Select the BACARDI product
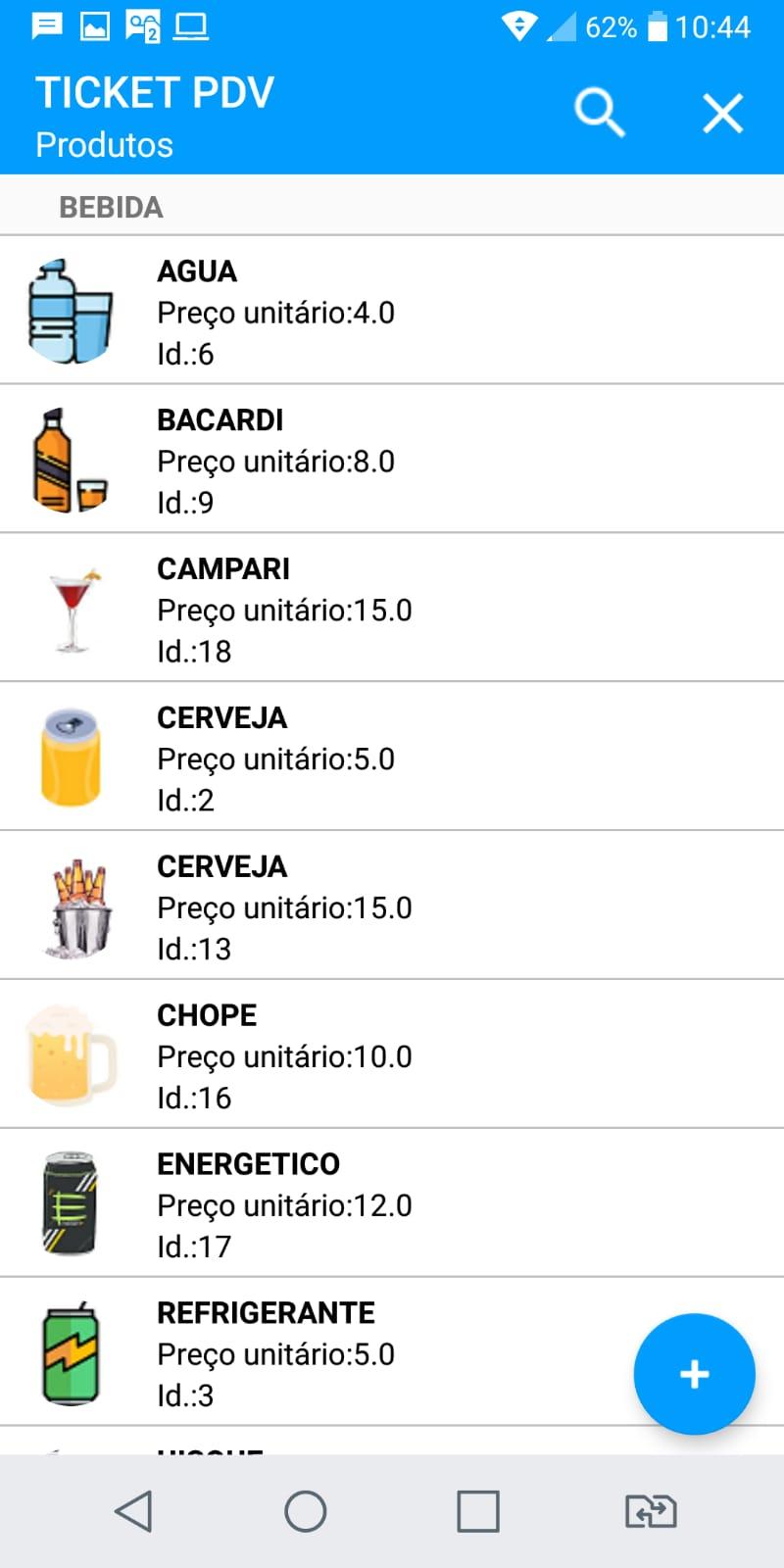The height and width of the screenshot is (1568, 784). tap(392, 459)
